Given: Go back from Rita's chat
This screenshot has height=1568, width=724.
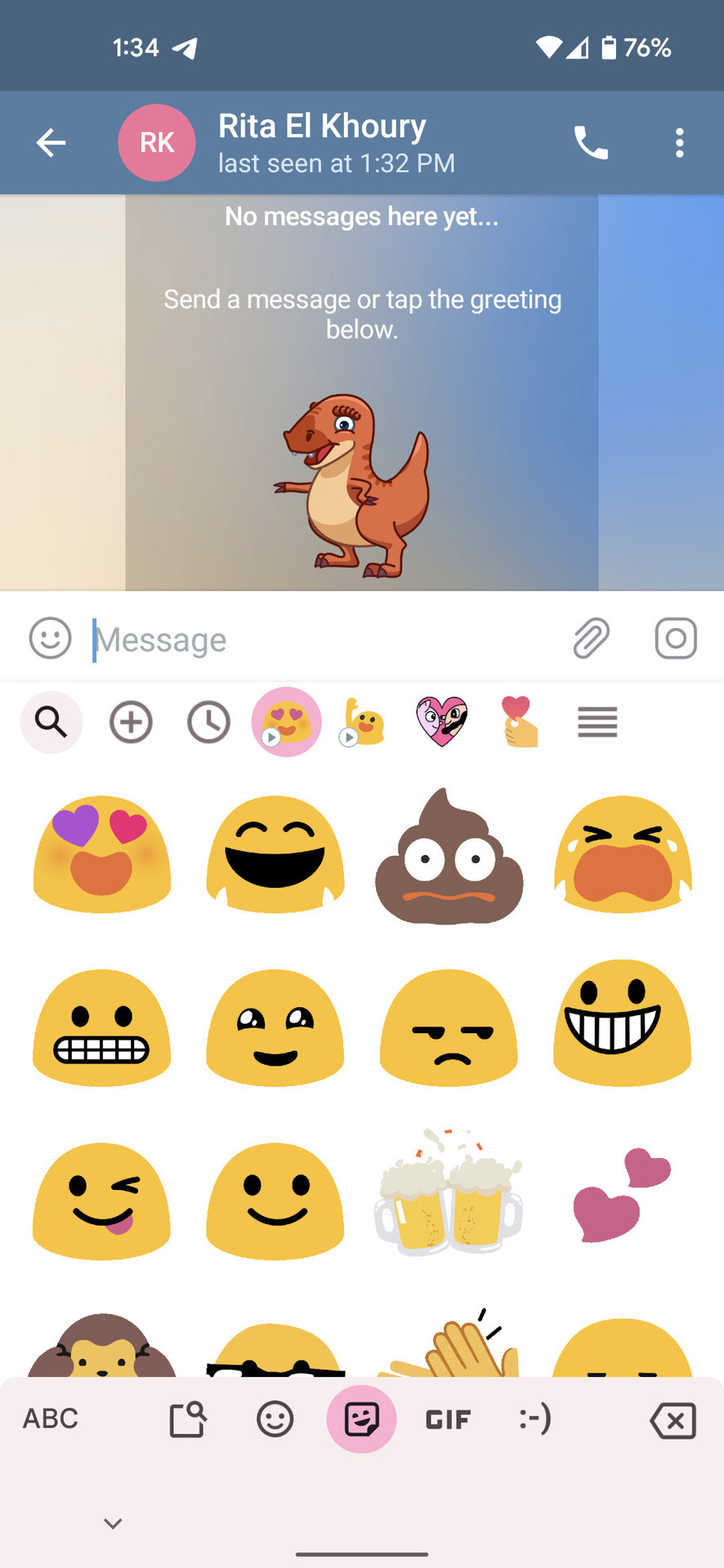Looking at the screenshot, I should (51, 143).
